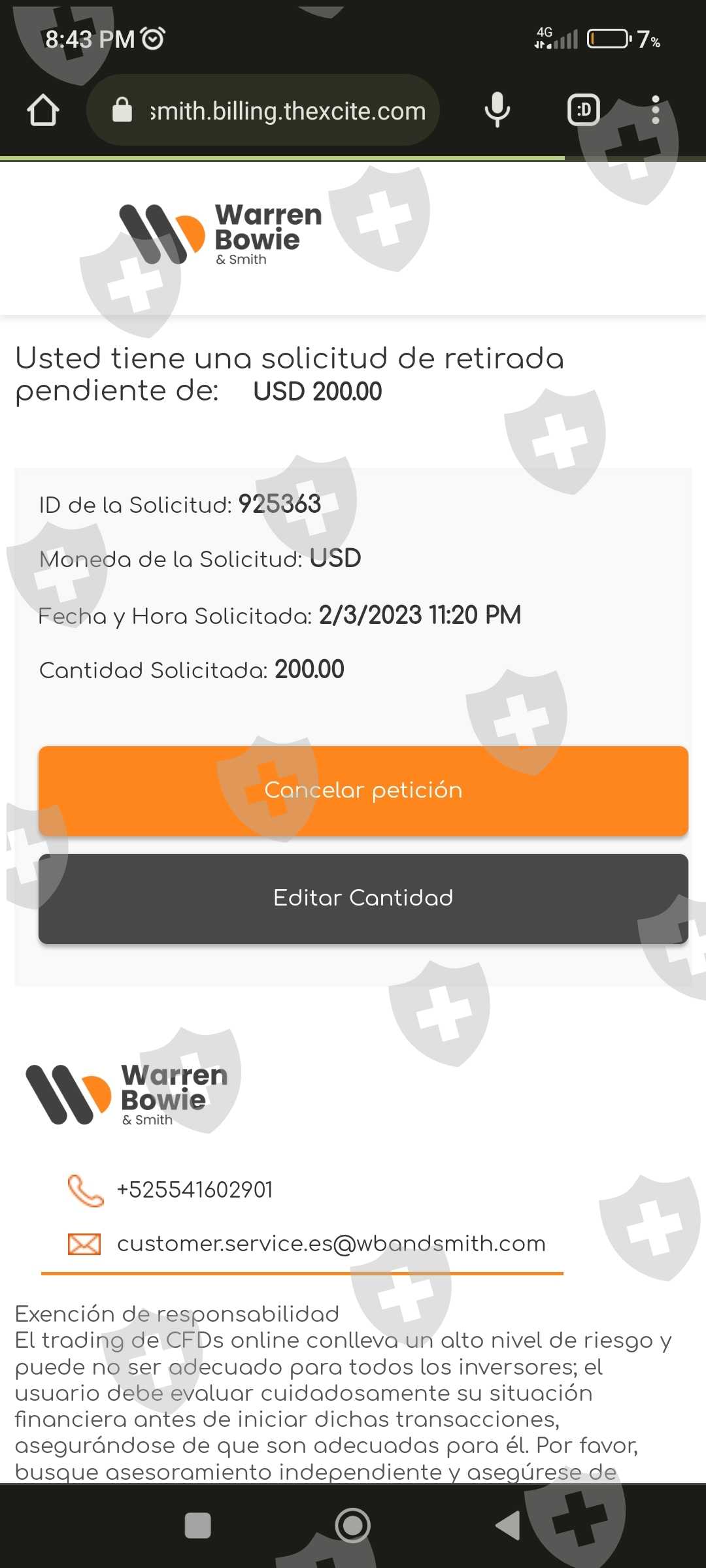This screenshot has height=1568, width=706.
Task: Go back with the system back button
Action: point(508,1526)
